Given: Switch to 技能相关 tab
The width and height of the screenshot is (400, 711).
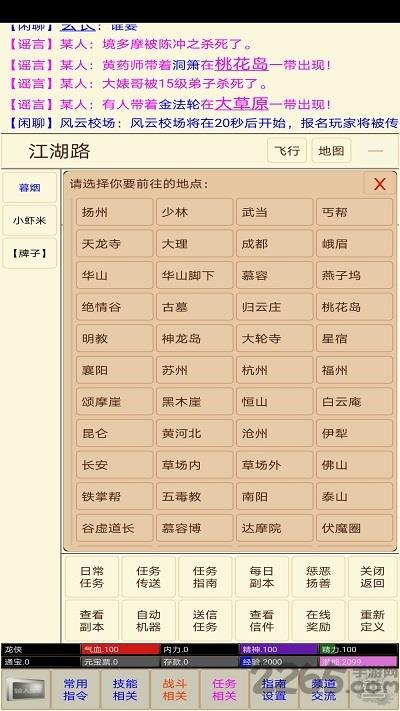Looking at the screenshot, I should [125, 690].
